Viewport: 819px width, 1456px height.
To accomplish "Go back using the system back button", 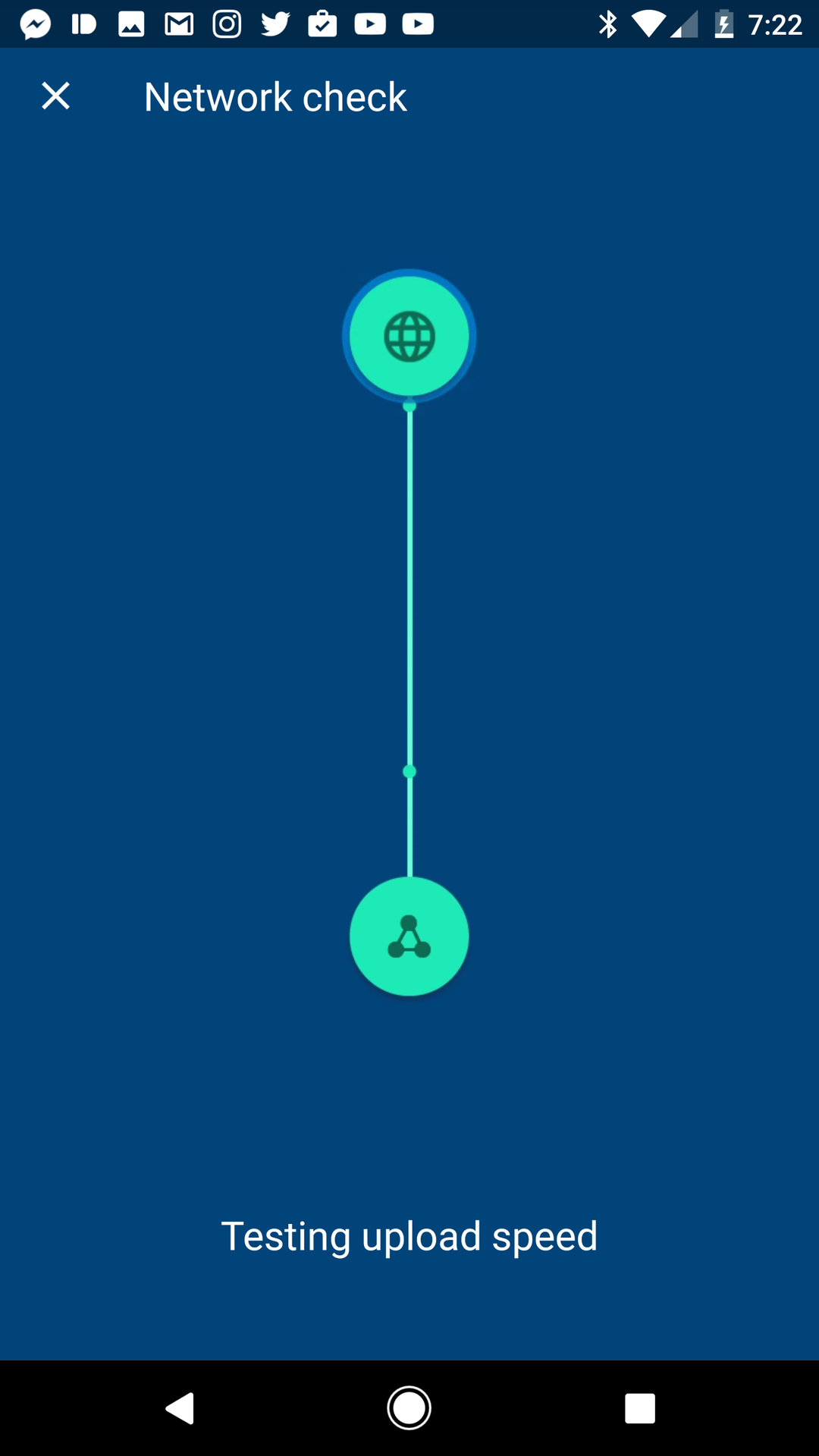I will [x=180, y=1408].
